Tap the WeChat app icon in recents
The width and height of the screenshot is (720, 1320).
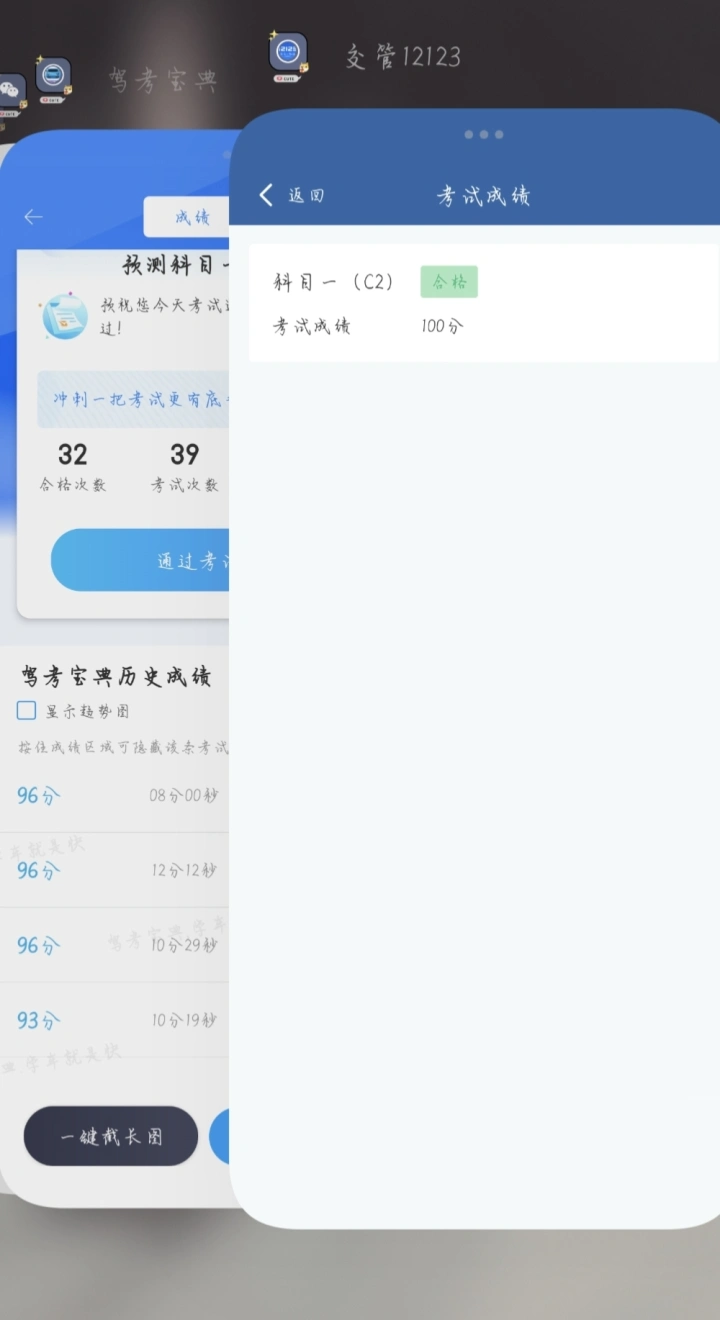point(10,92)
